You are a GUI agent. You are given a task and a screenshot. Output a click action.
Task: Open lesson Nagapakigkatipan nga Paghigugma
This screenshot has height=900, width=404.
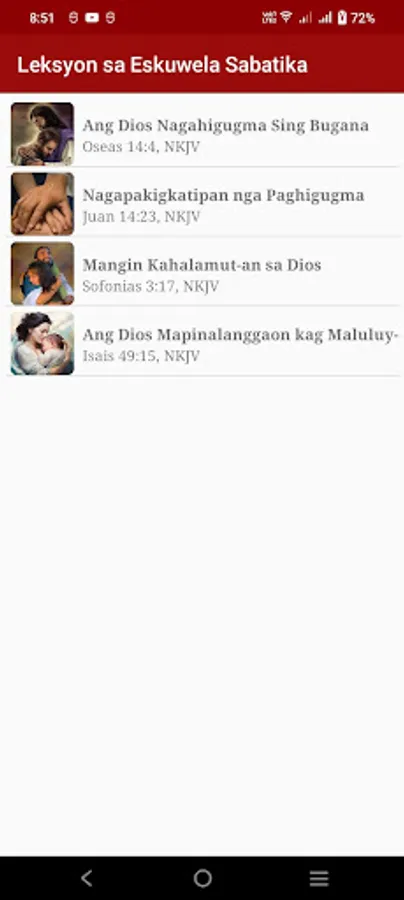pos(202,204)
